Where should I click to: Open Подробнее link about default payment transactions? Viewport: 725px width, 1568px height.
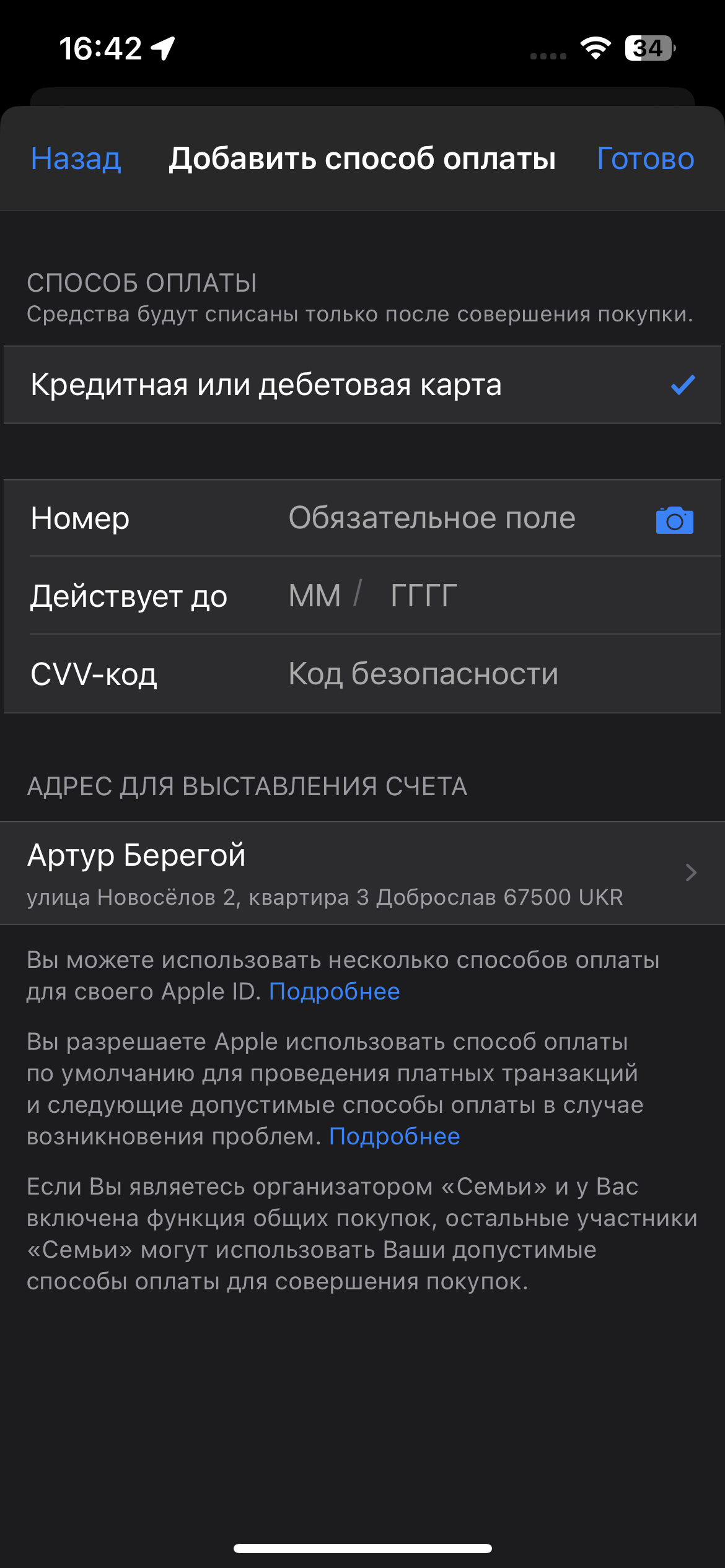395,1136
